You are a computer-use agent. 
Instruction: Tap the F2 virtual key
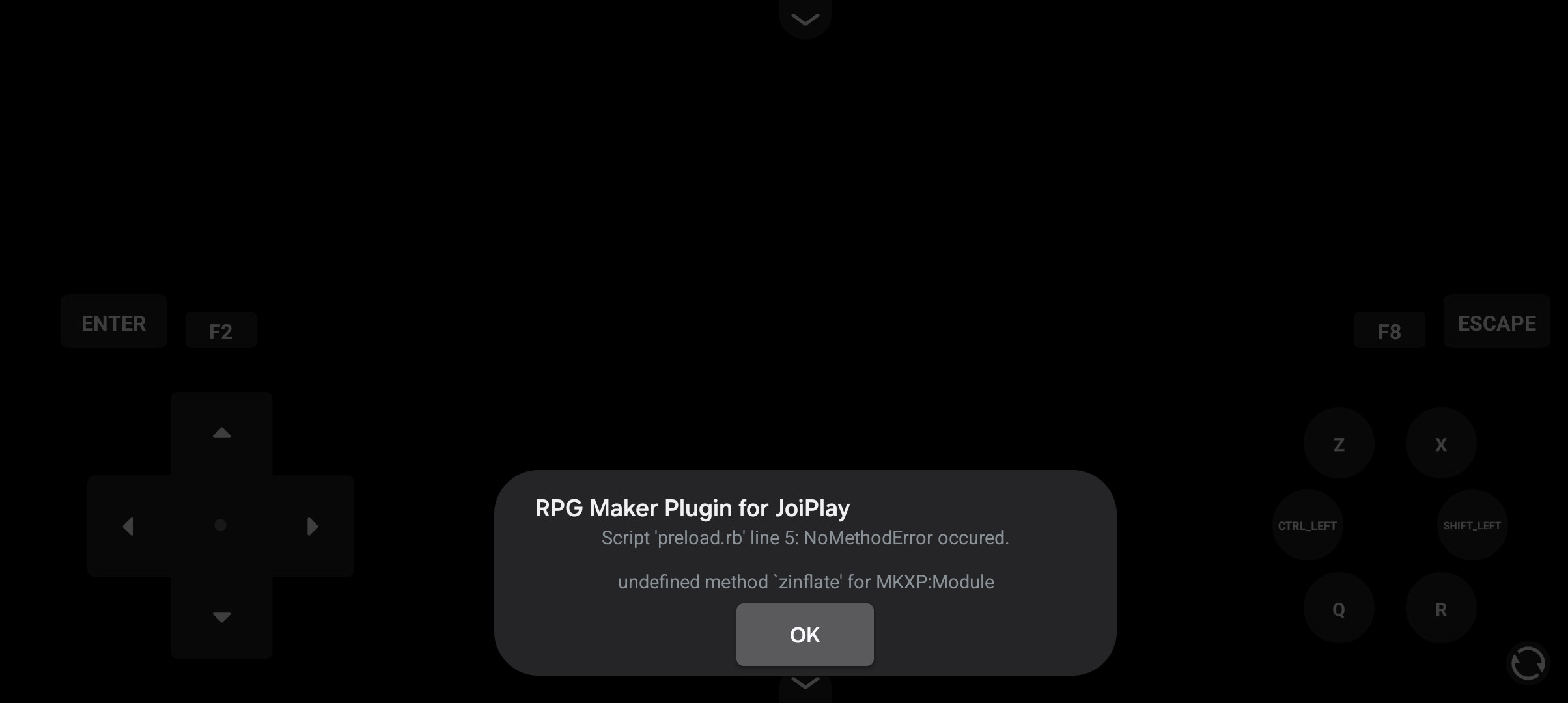(221, 331)
